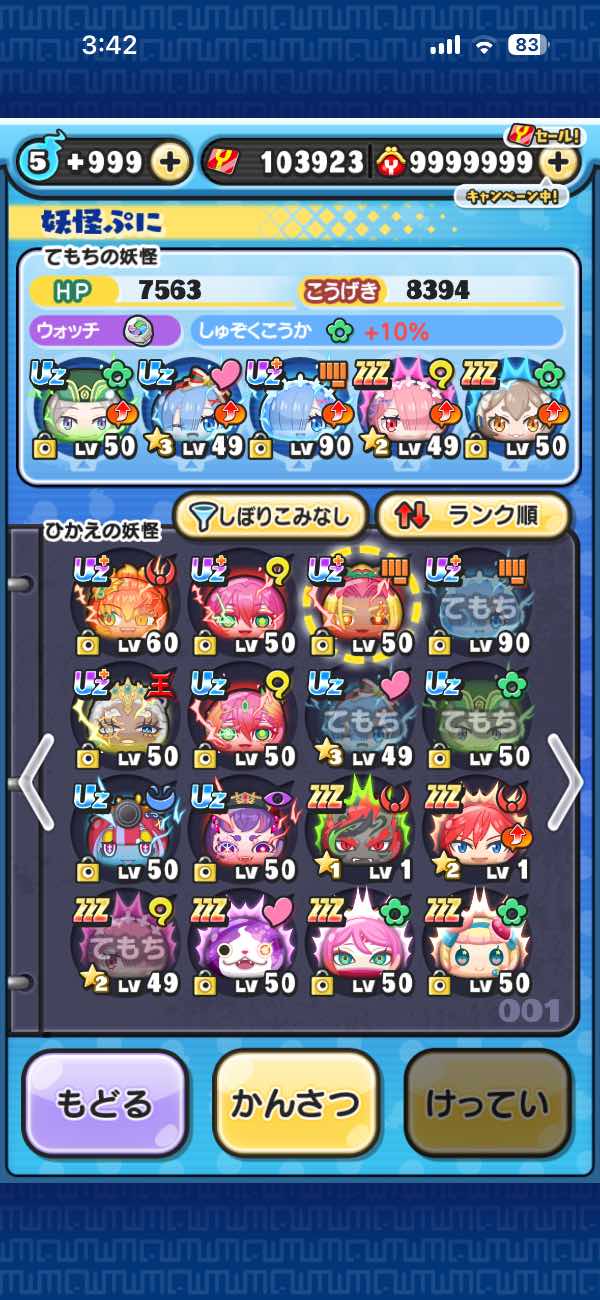Add currency with plus beside 9999999
600x1300 pixels.
[x=561, y=161]
